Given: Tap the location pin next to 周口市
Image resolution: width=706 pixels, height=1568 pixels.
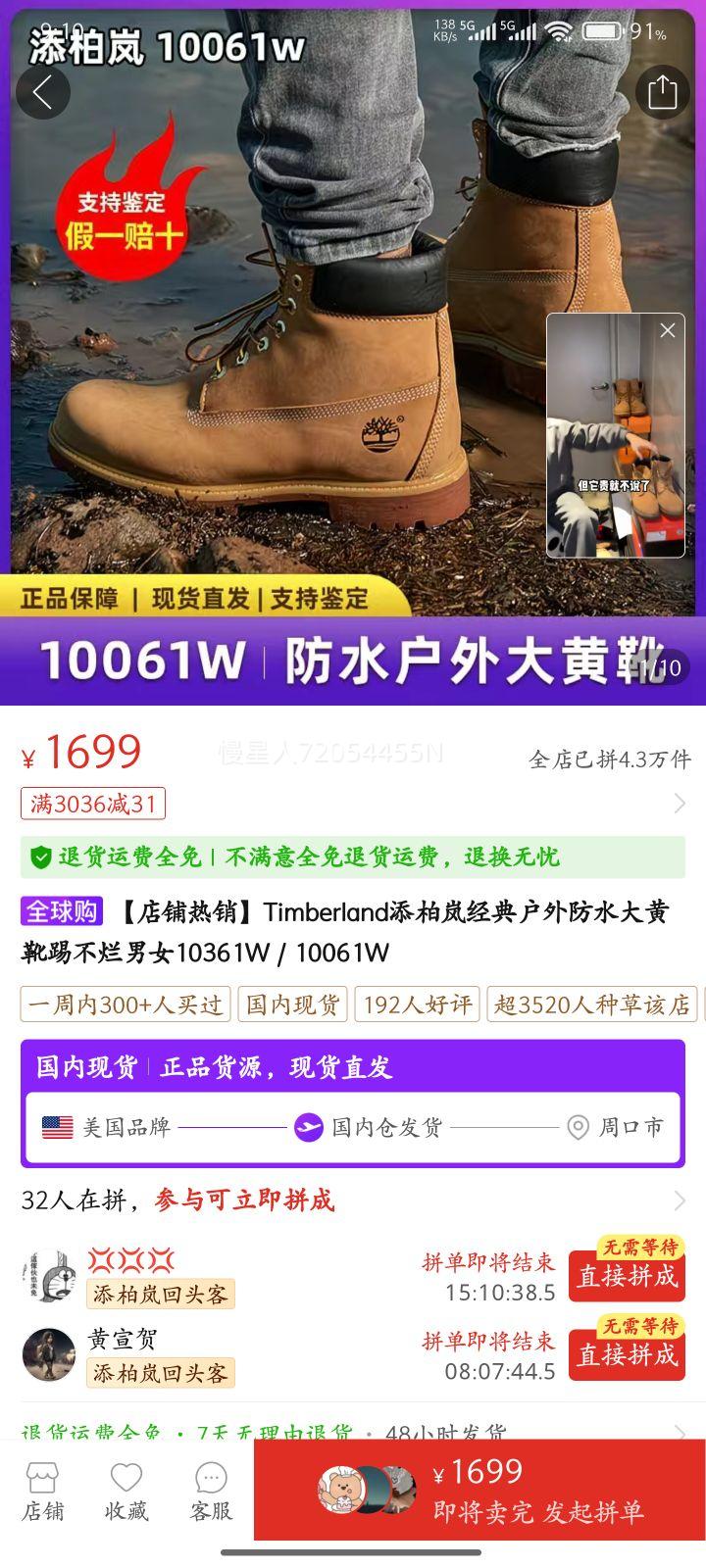Looking at the screenshot, I should (x=580, y=1127).
